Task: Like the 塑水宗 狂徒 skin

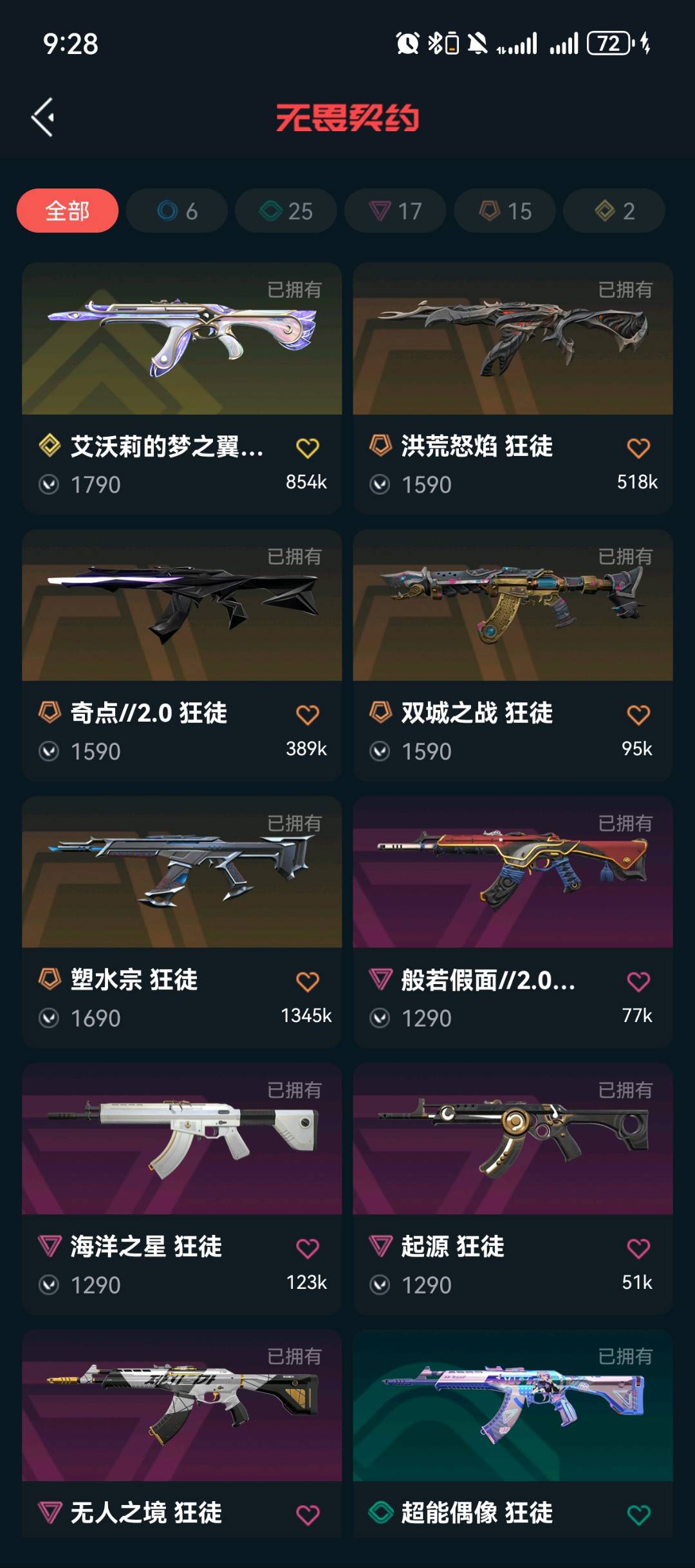Action: (x=308, y=981)
